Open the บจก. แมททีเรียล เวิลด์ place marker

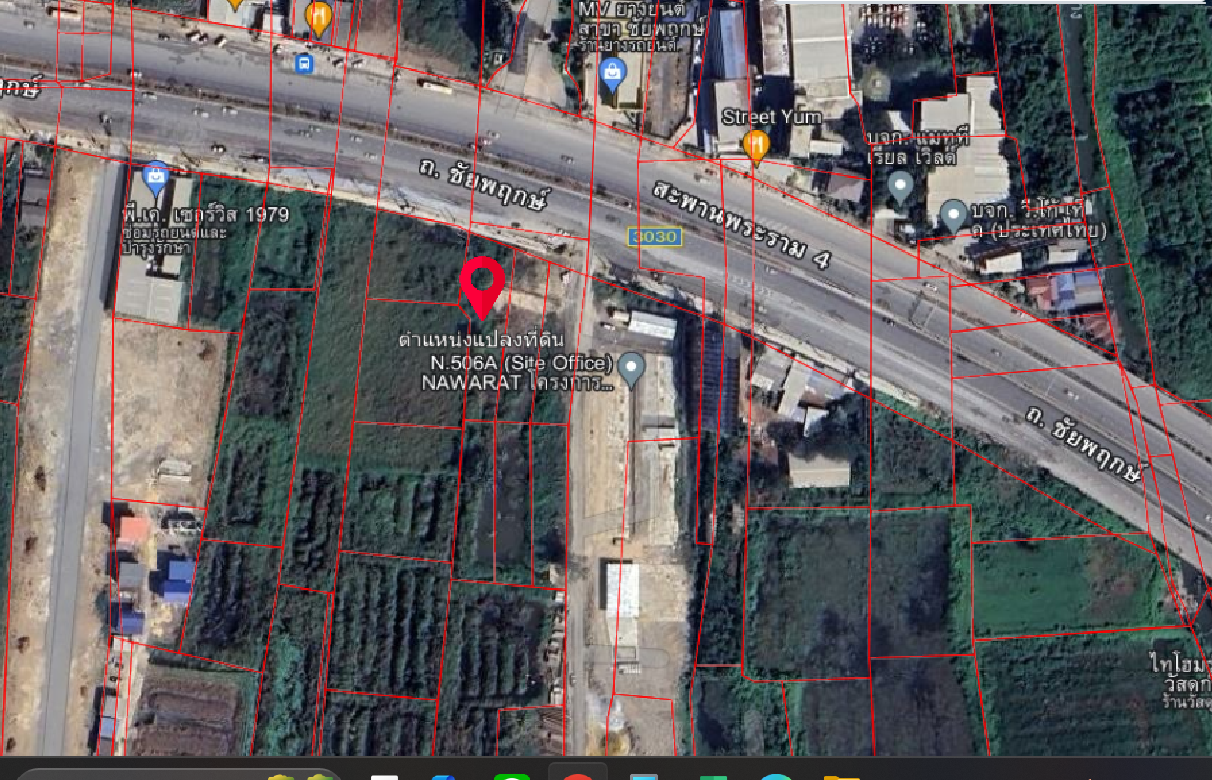900,185
